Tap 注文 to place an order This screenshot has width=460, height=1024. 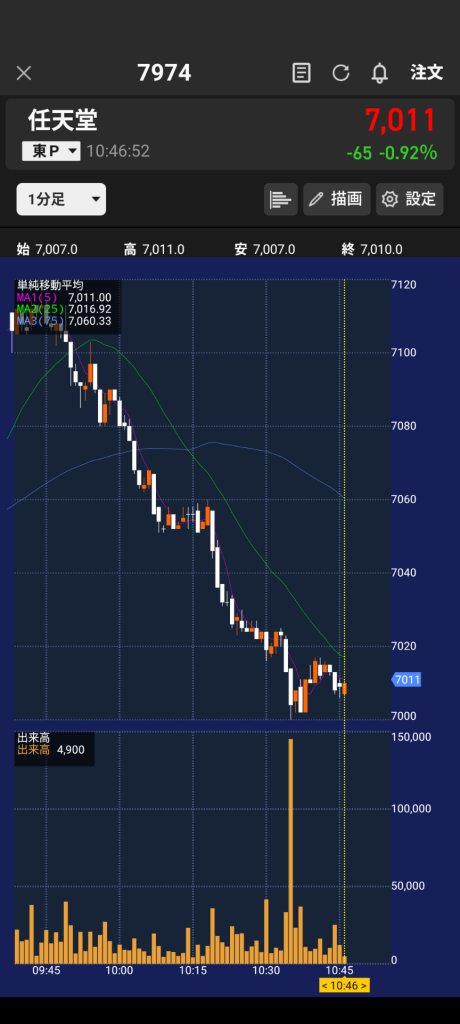[427, 72]
